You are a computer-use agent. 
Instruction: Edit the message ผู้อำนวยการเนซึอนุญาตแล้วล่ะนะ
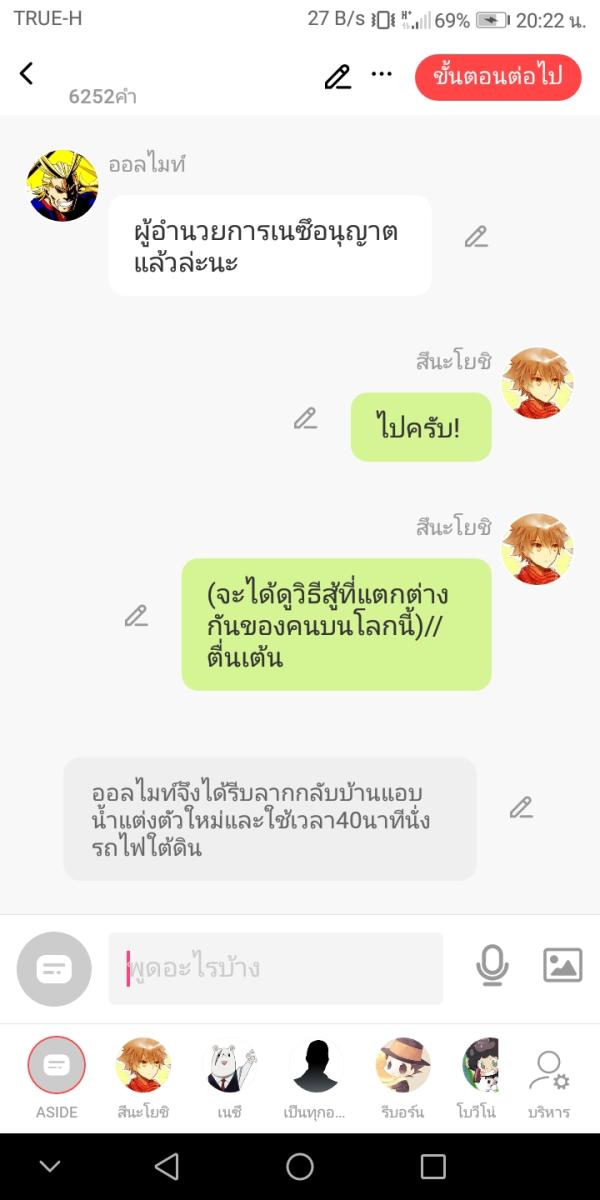click(x=476, y=237)
